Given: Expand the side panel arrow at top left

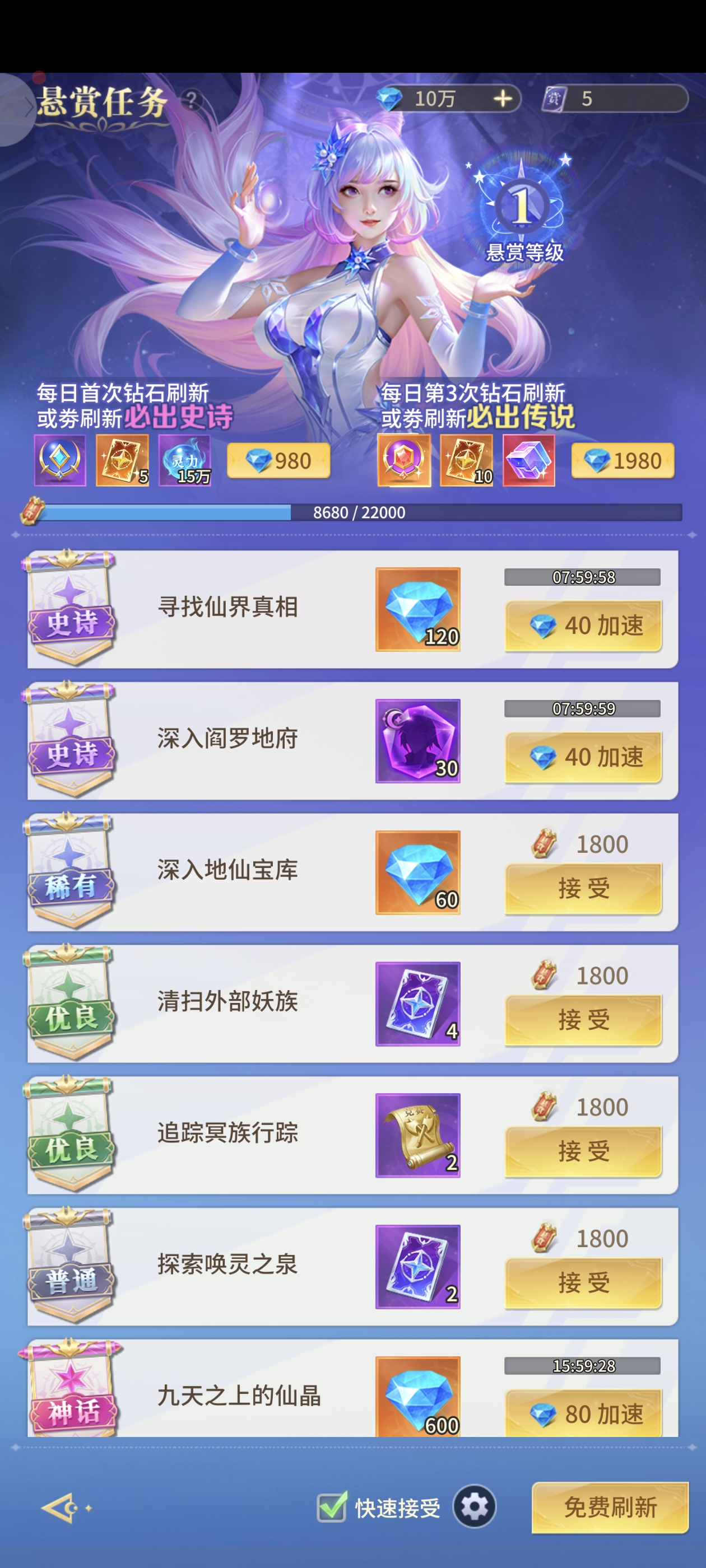Looking at the screenshot, I should [24, 107].
